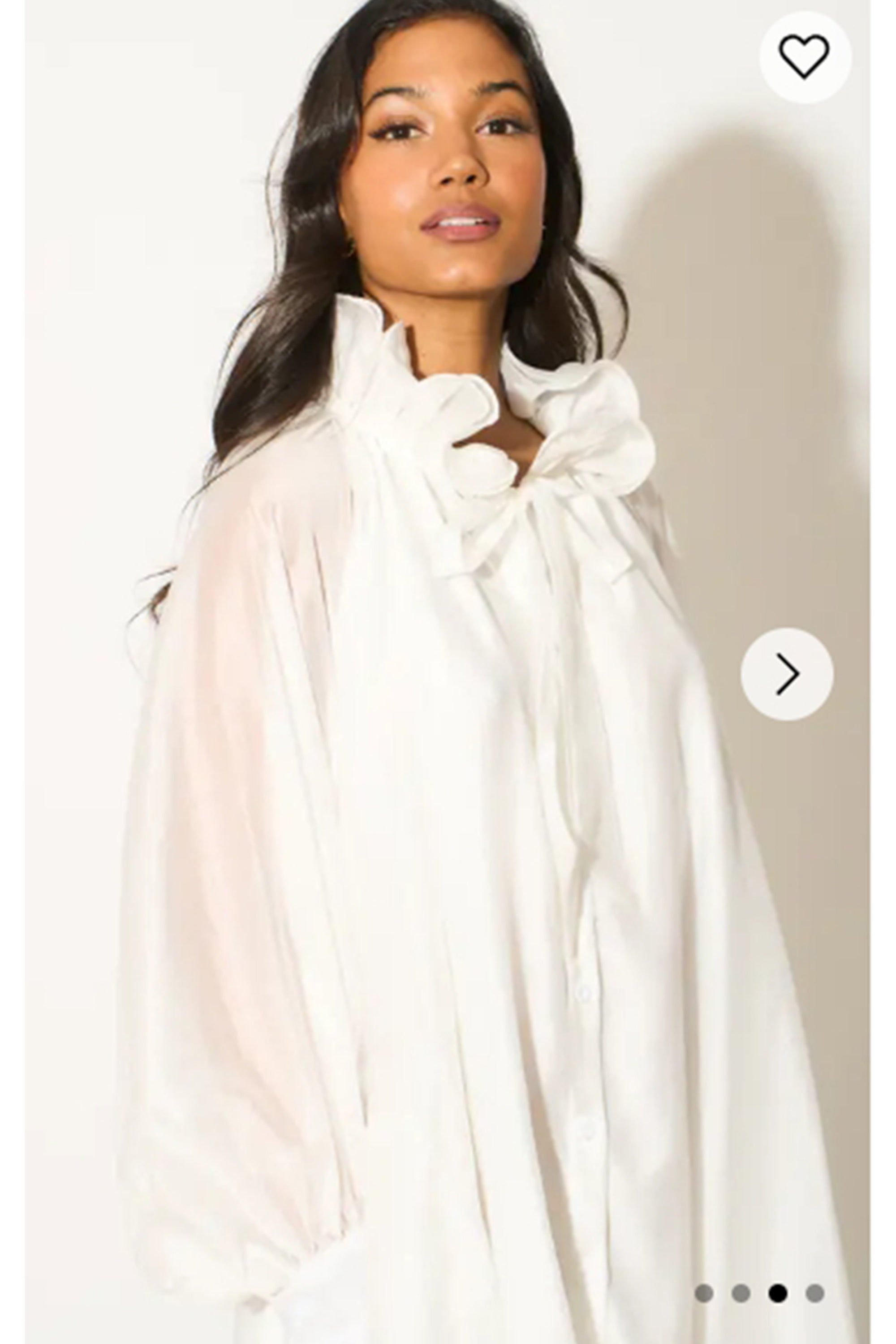
Task: Jump to the first photo indicator dot
Action: pyautogui.click(x=704, y=1292)
